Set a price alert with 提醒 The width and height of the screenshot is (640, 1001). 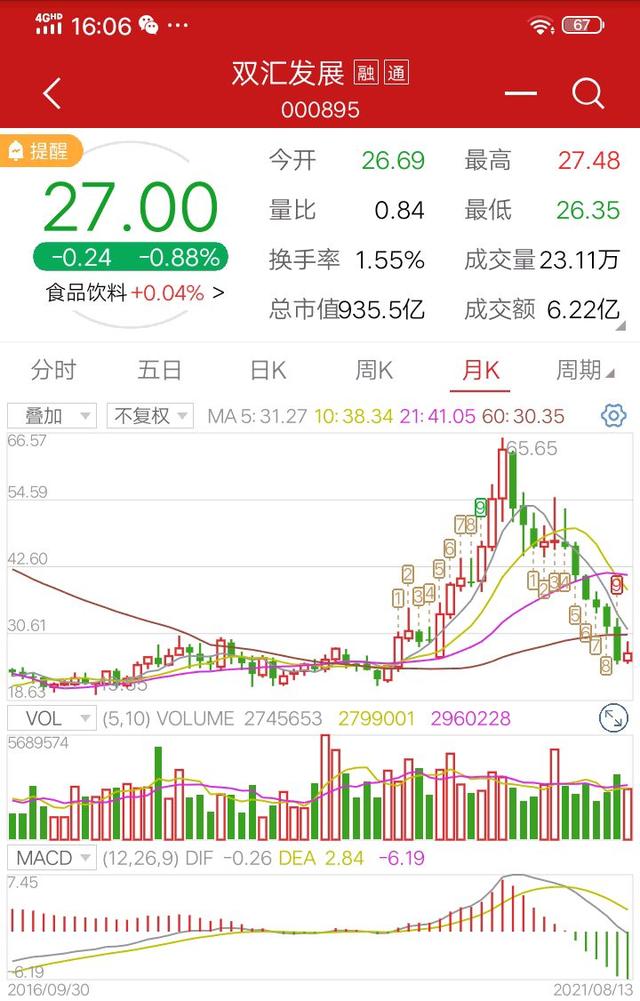coord(41,151)
